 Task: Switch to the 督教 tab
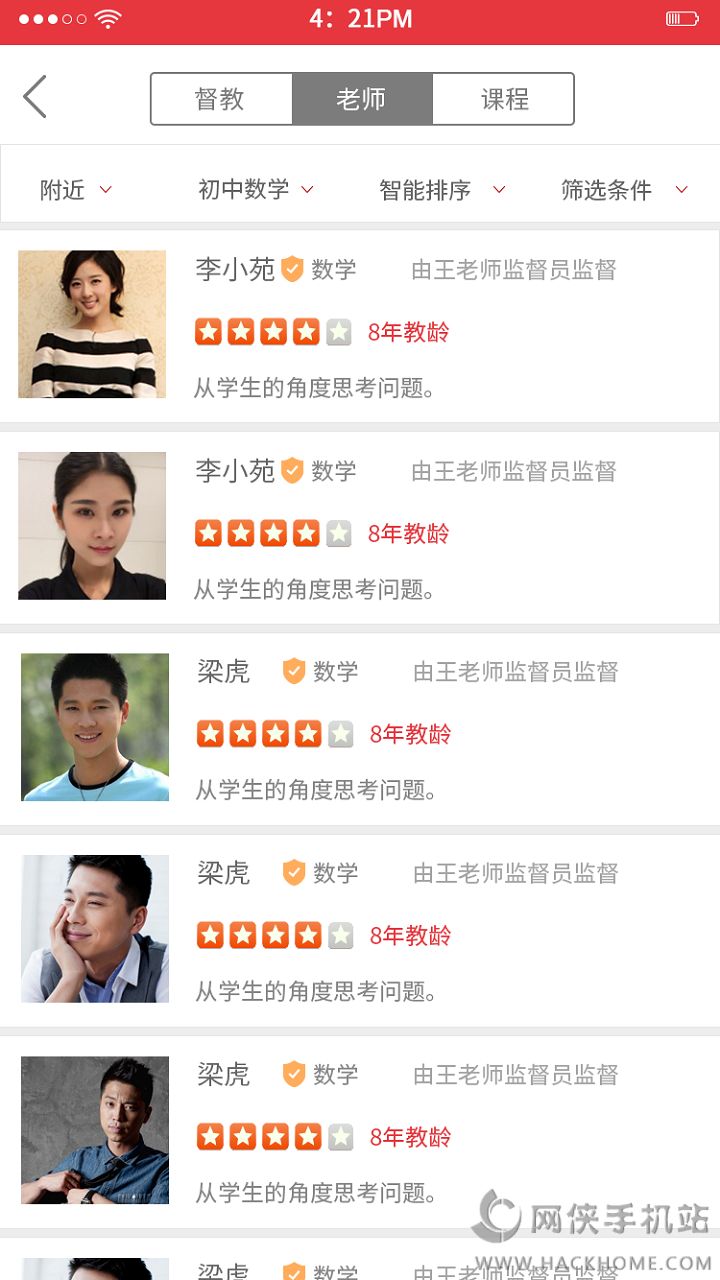coord(221,99)
